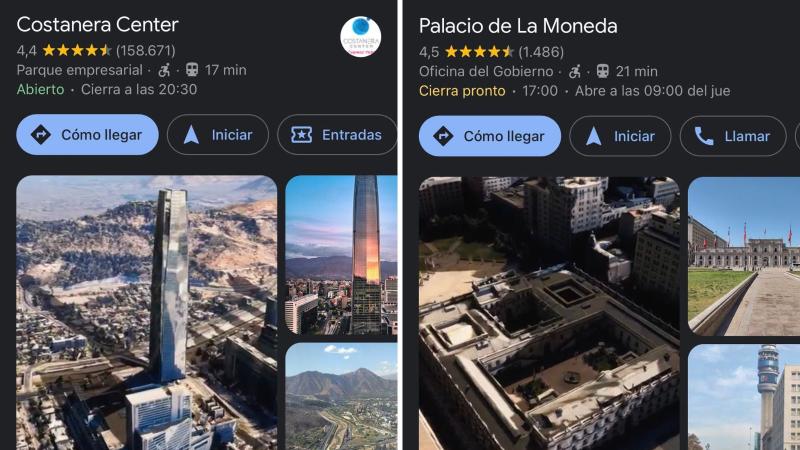Open the mountain valley photo under Costanera Center

coord(341,396)
